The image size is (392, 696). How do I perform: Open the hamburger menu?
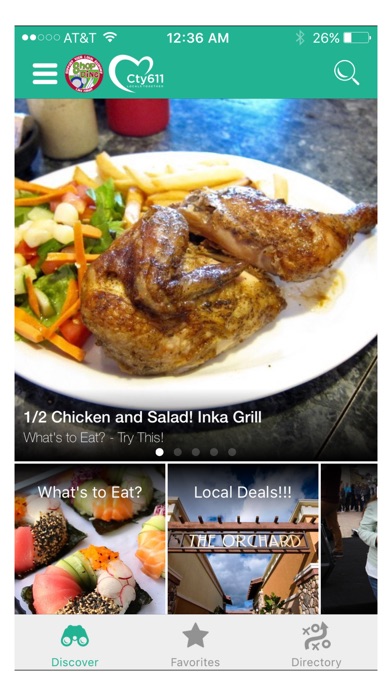45,73
